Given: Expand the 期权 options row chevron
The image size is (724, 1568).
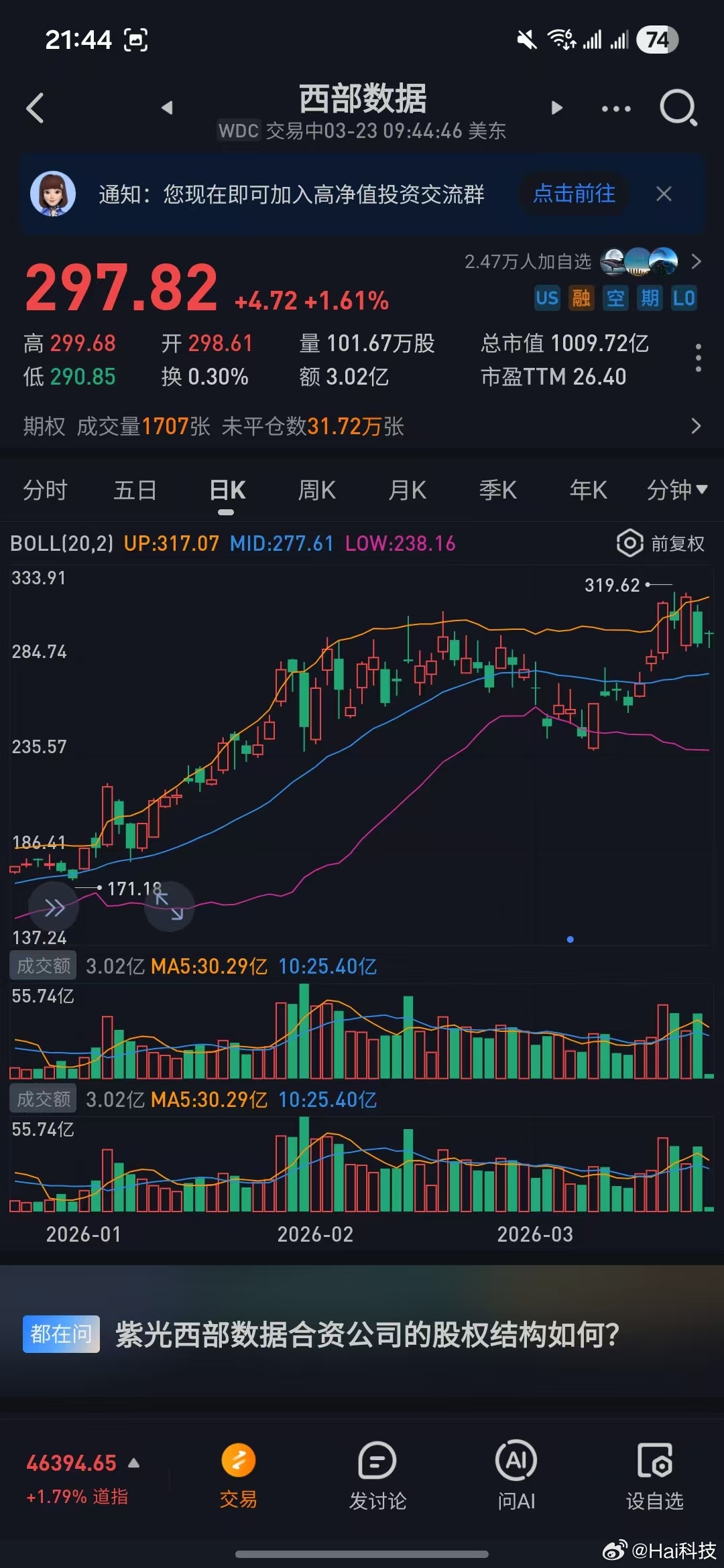Looking at the screenshot, I should pyautogui.click(x=697, y=426).
